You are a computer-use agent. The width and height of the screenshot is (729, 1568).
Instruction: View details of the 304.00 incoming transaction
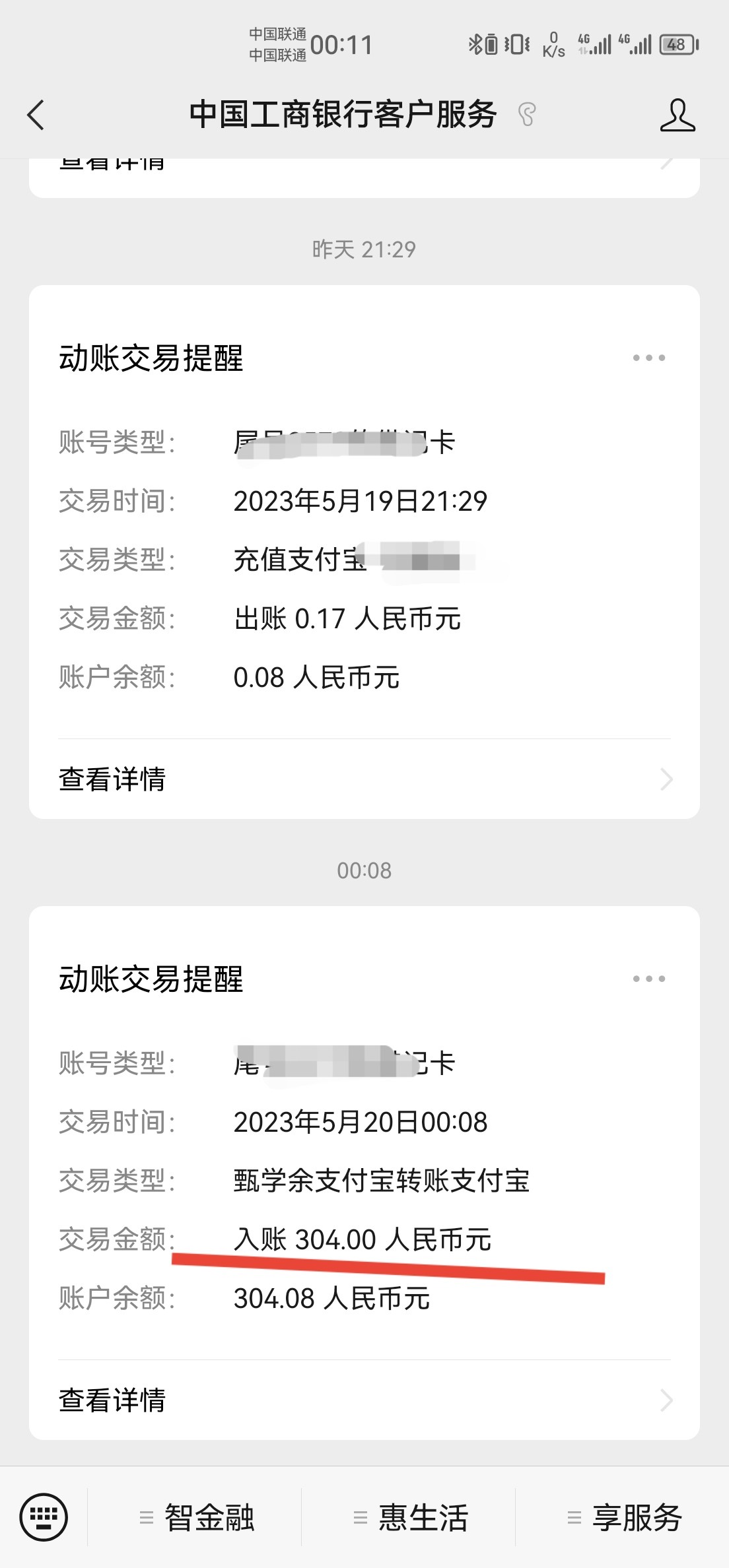pyautogui.click(x=364, y=1400)
